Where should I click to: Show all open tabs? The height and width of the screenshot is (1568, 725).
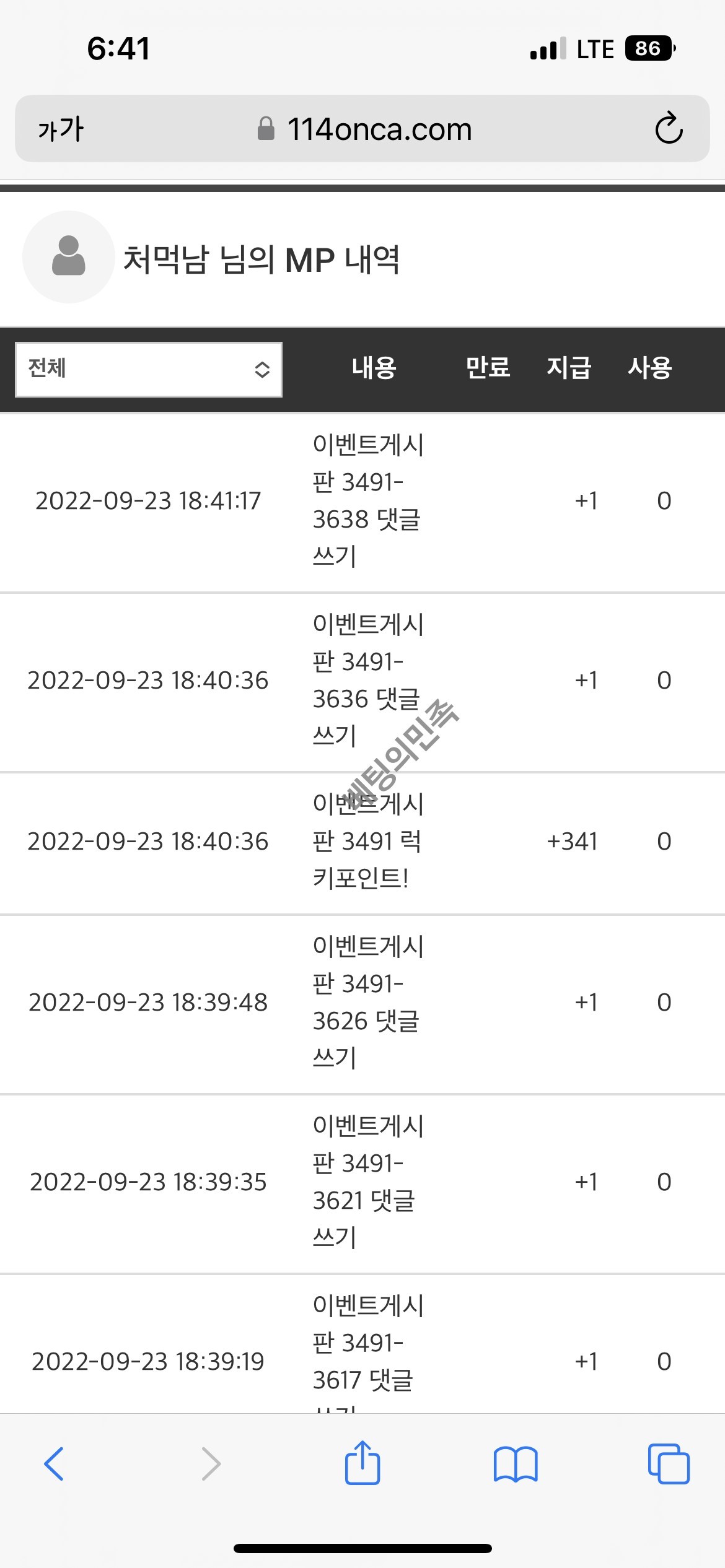click(x=668, y=1464)
